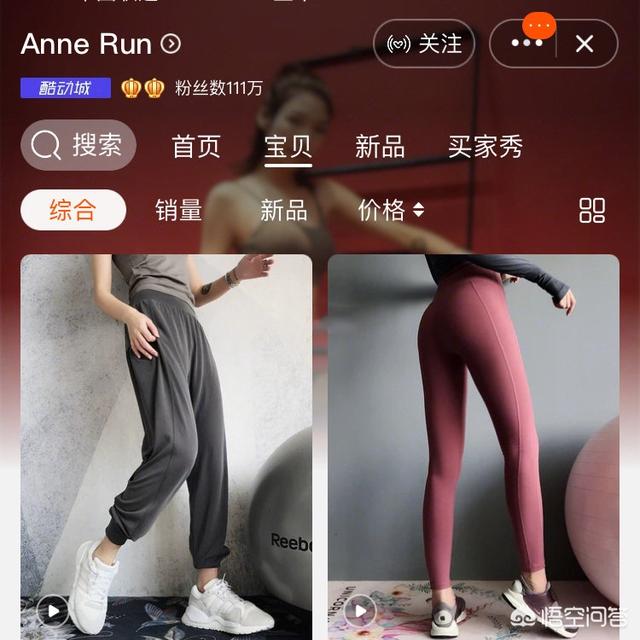The width and height of the screenshot is (640, 640).
Task: Open the 搜索 search box
Action: click(78, 146)
